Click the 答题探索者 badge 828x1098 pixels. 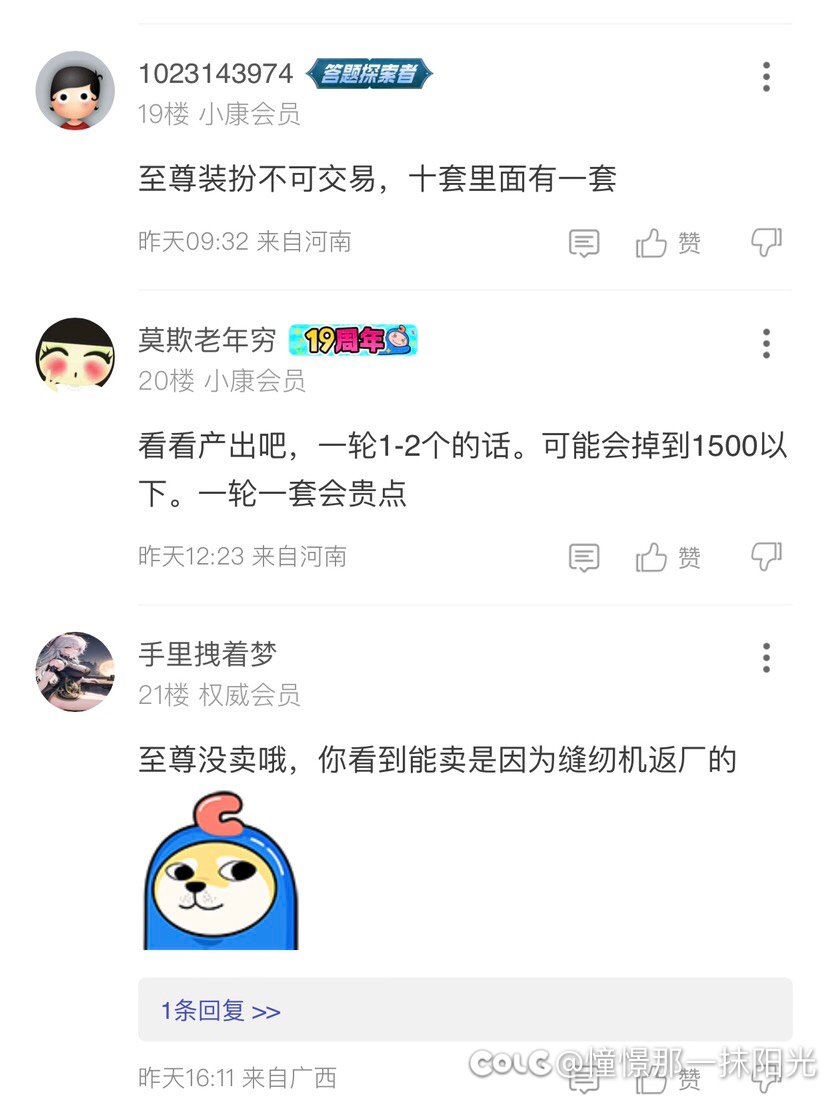[370, 73]
